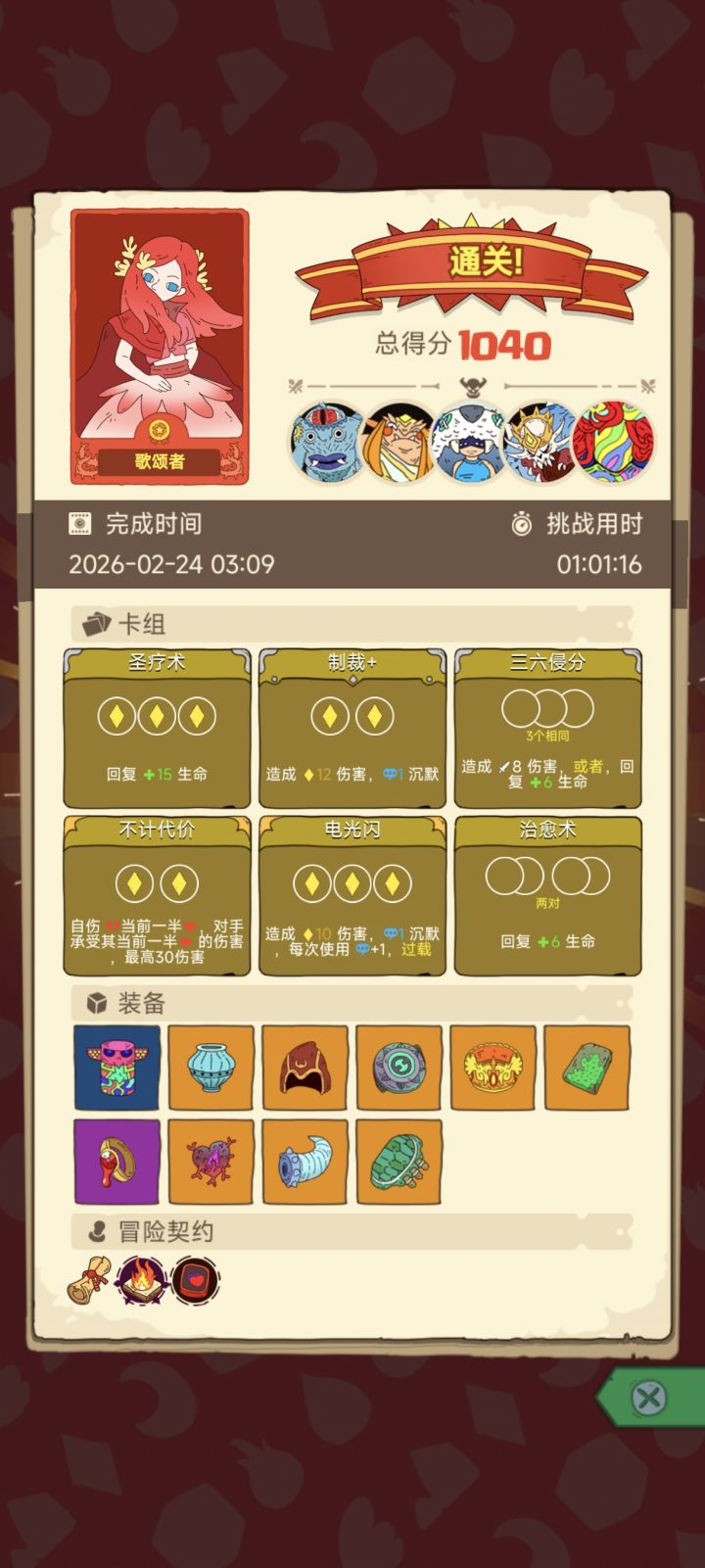705x1568 pixels.
Task: Open the blue vase equipment item
Action: (x=211, y=1068)
